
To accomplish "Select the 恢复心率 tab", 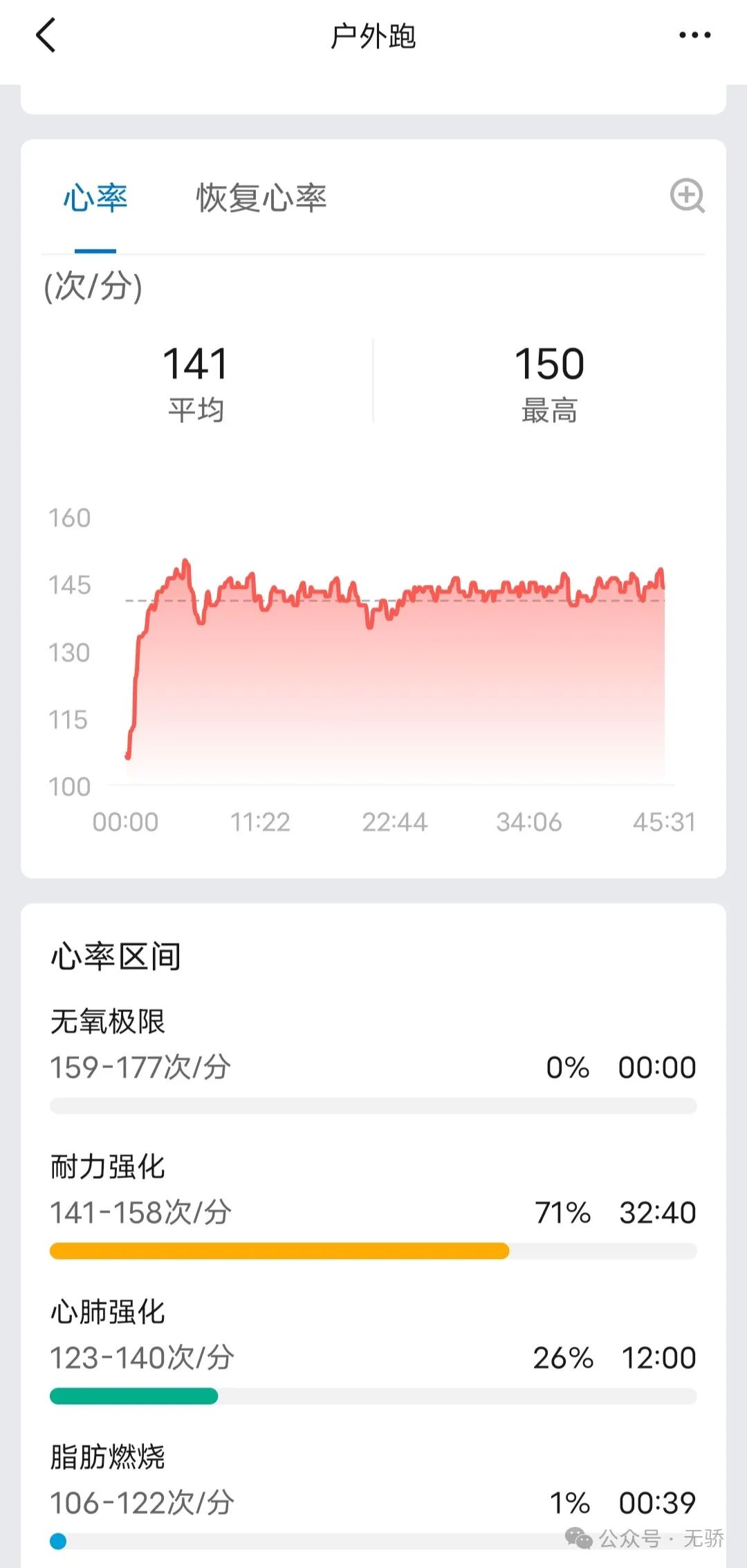I will tap(261, 197).
